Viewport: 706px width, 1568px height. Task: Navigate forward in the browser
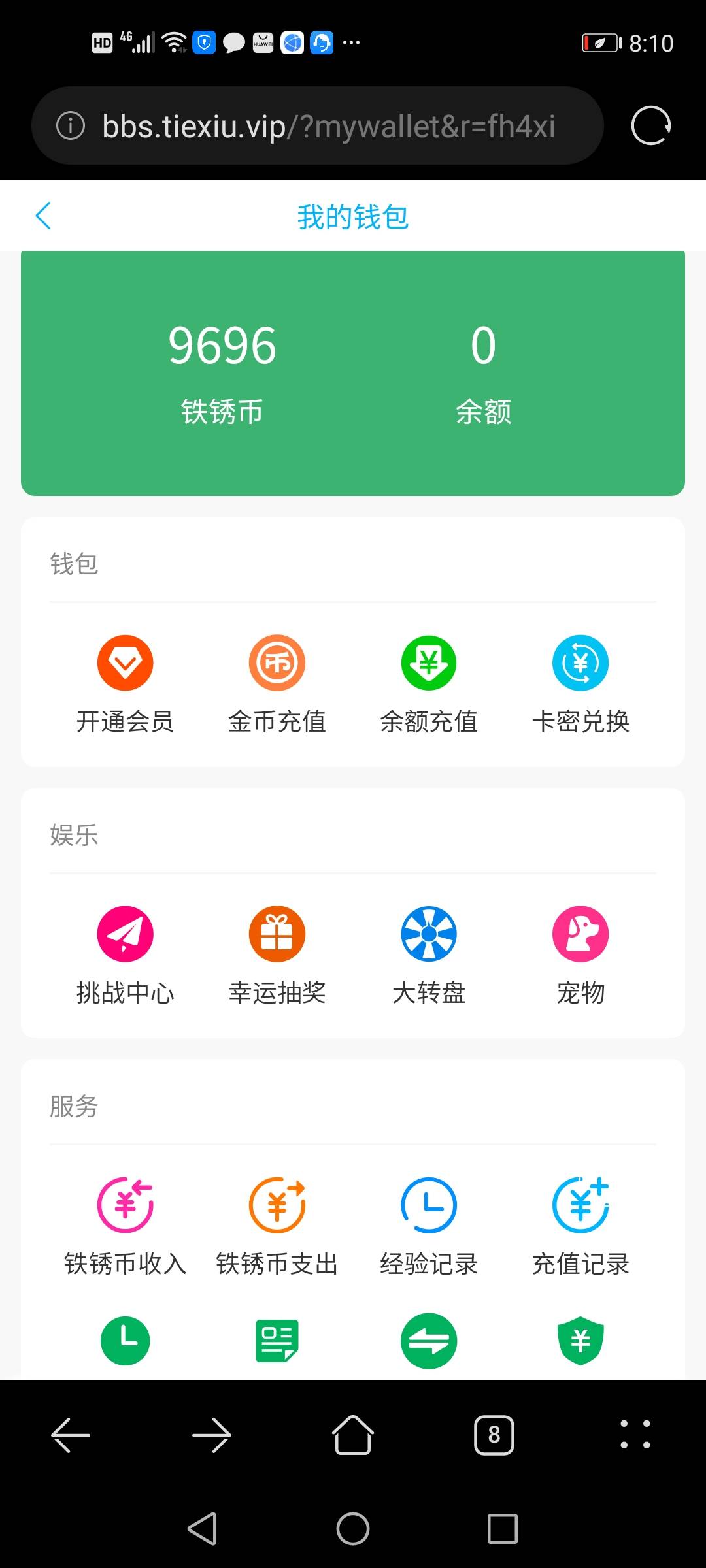pyautogui.click(x=212, y=1435)
